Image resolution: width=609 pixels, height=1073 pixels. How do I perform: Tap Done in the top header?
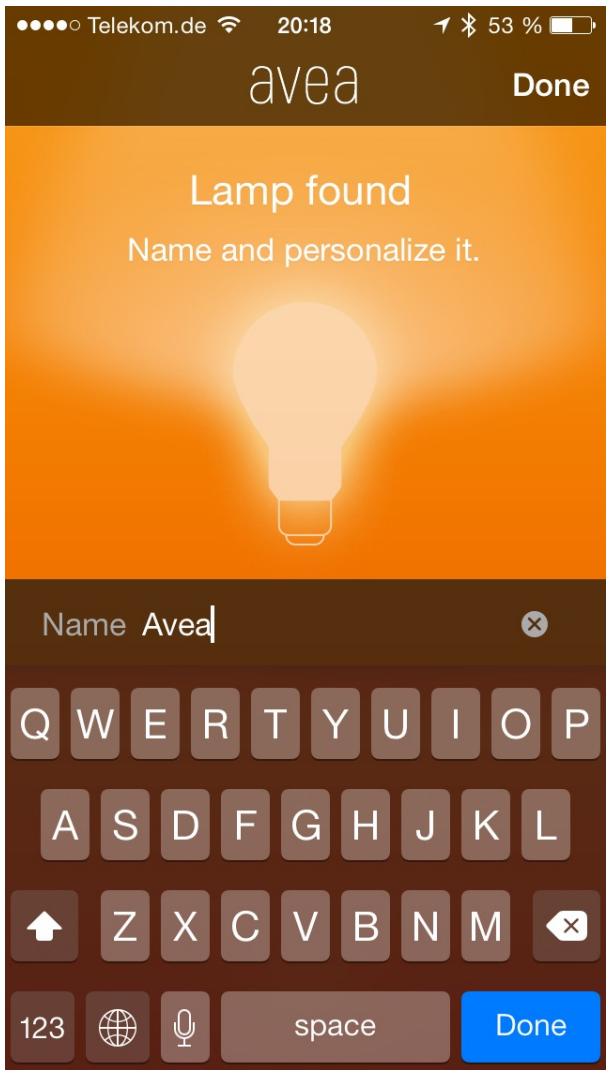[x=551, y=85]
